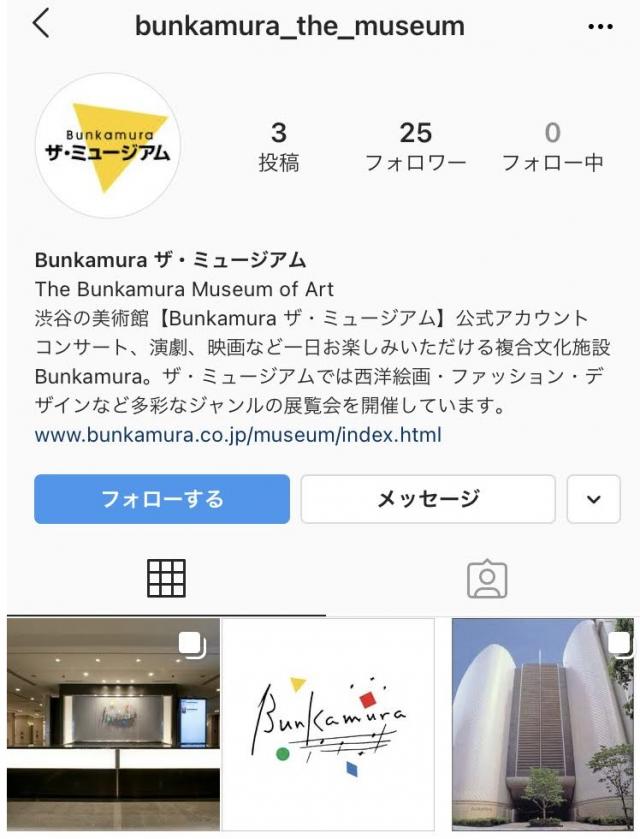Image resolution: width=640 pixels, height=839 pixels.
Task: View the フォロー中 following list
Action: tap(552, 146)
